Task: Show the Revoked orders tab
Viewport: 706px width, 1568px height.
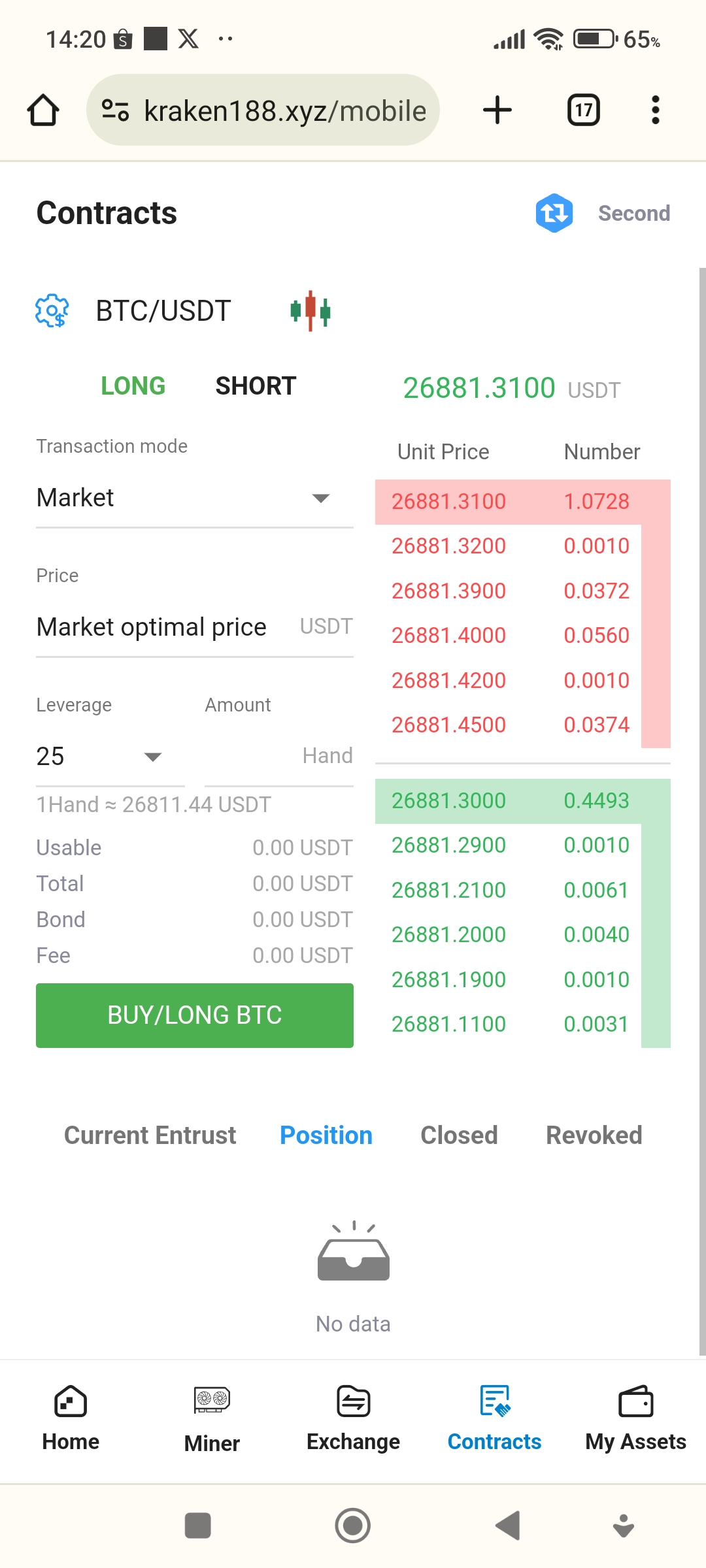Action: point(594,1135)
